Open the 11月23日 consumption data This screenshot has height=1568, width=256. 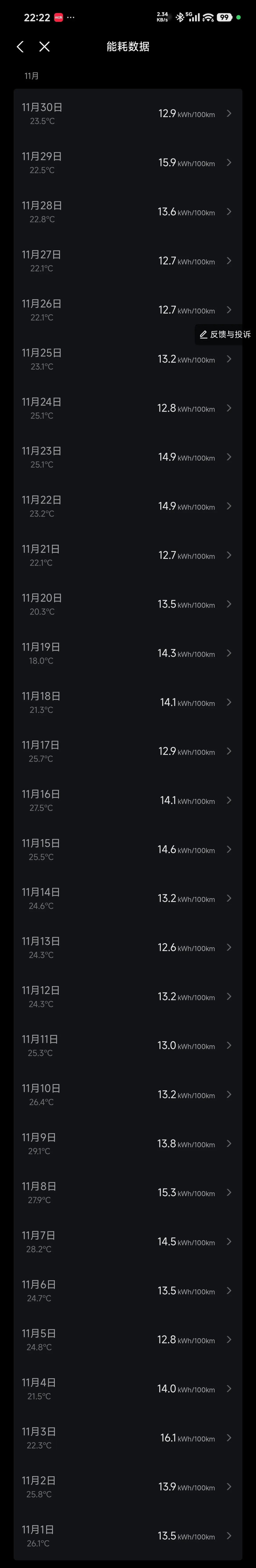click(x=128, y=457)
